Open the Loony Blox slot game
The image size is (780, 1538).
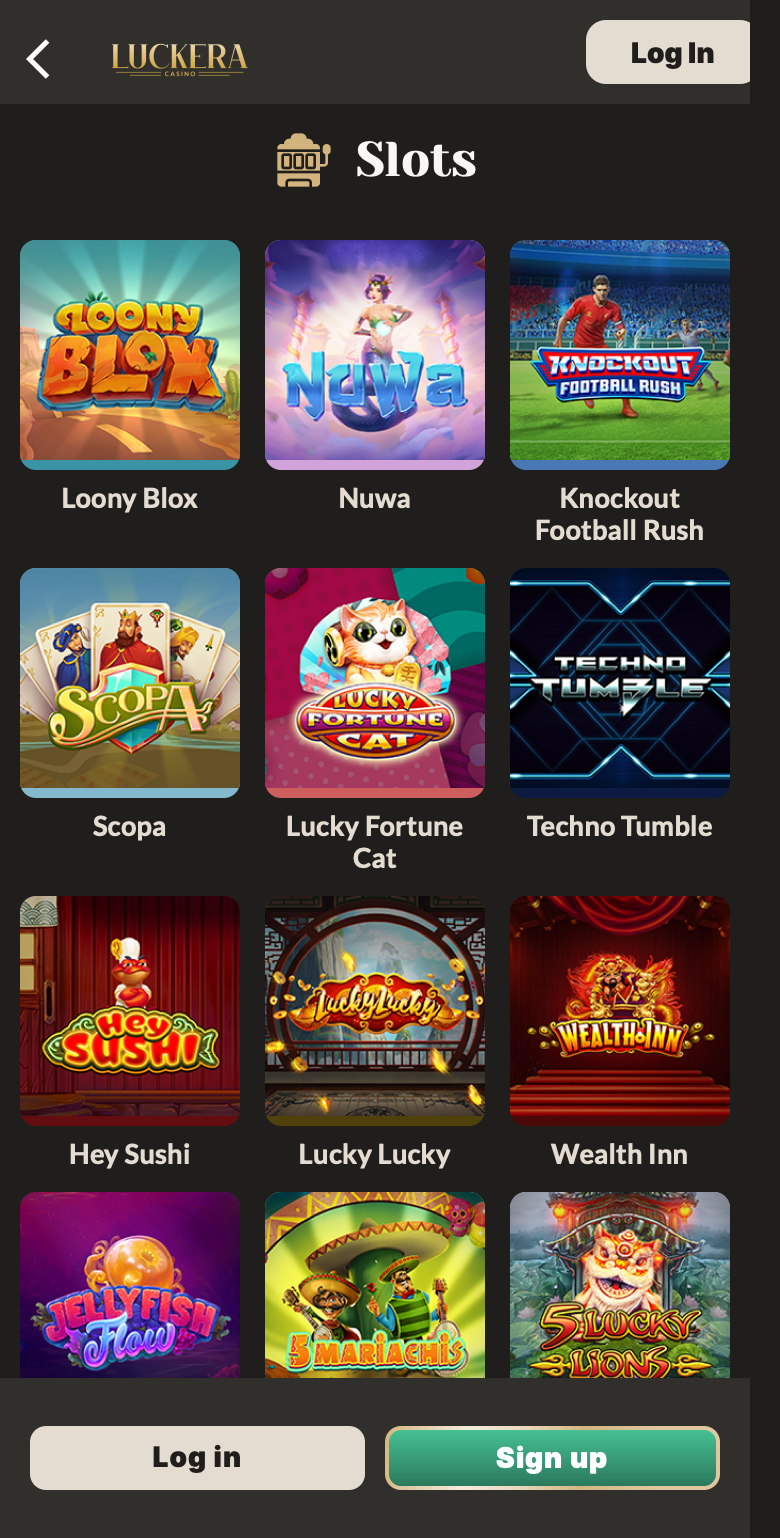tap(130, 355)
